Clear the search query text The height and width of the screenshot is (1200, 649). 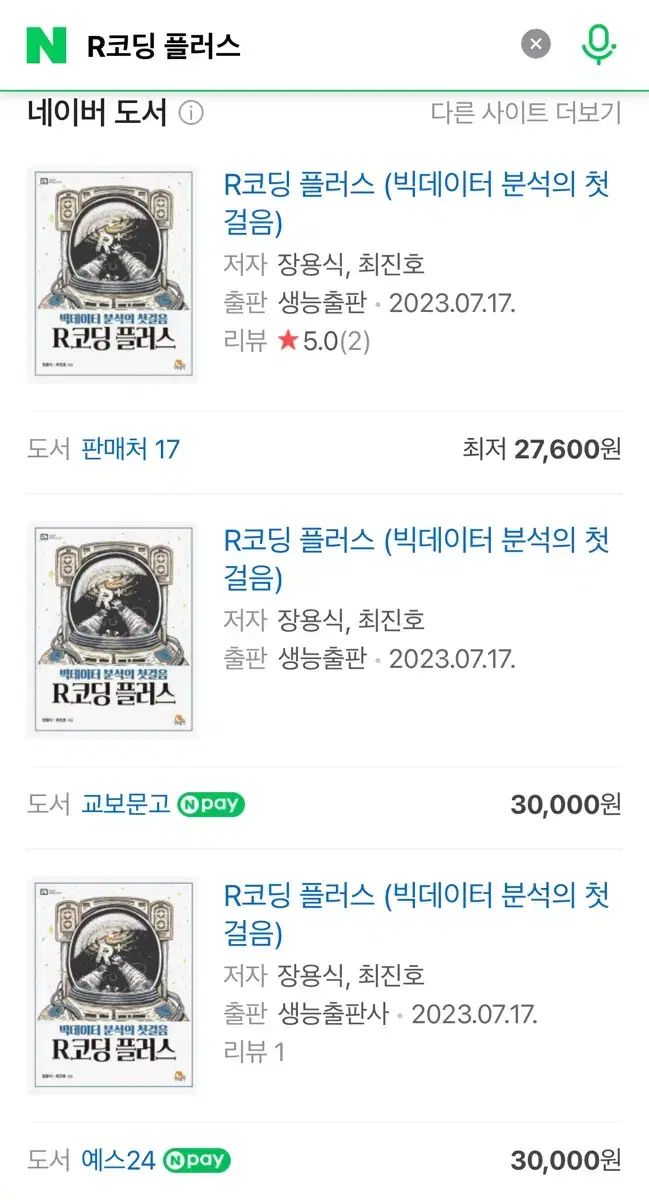coord(536,44)
